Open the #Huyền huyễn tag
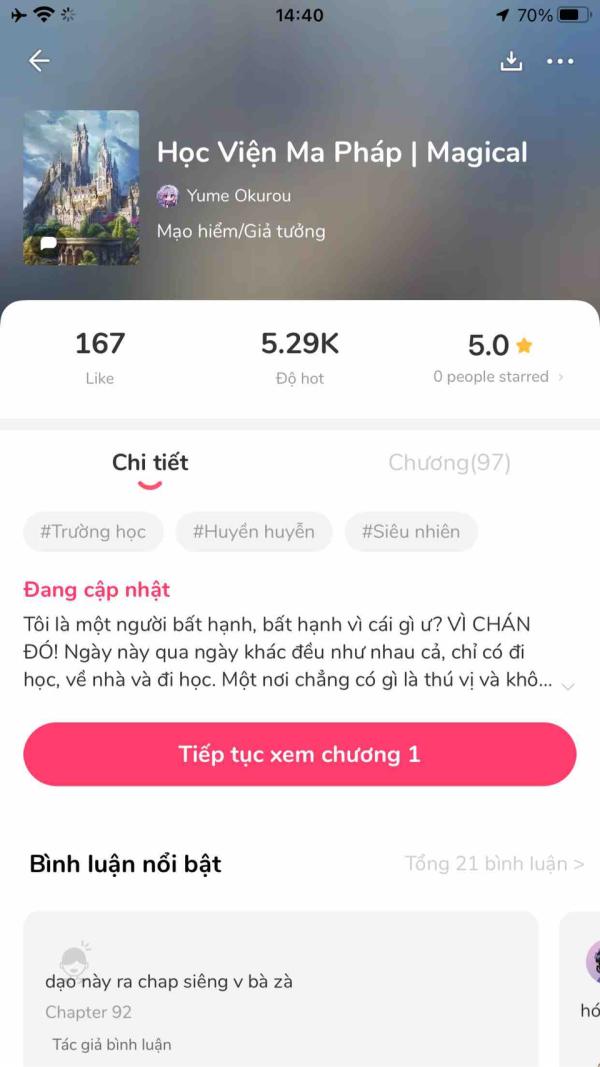 point(253,531)
